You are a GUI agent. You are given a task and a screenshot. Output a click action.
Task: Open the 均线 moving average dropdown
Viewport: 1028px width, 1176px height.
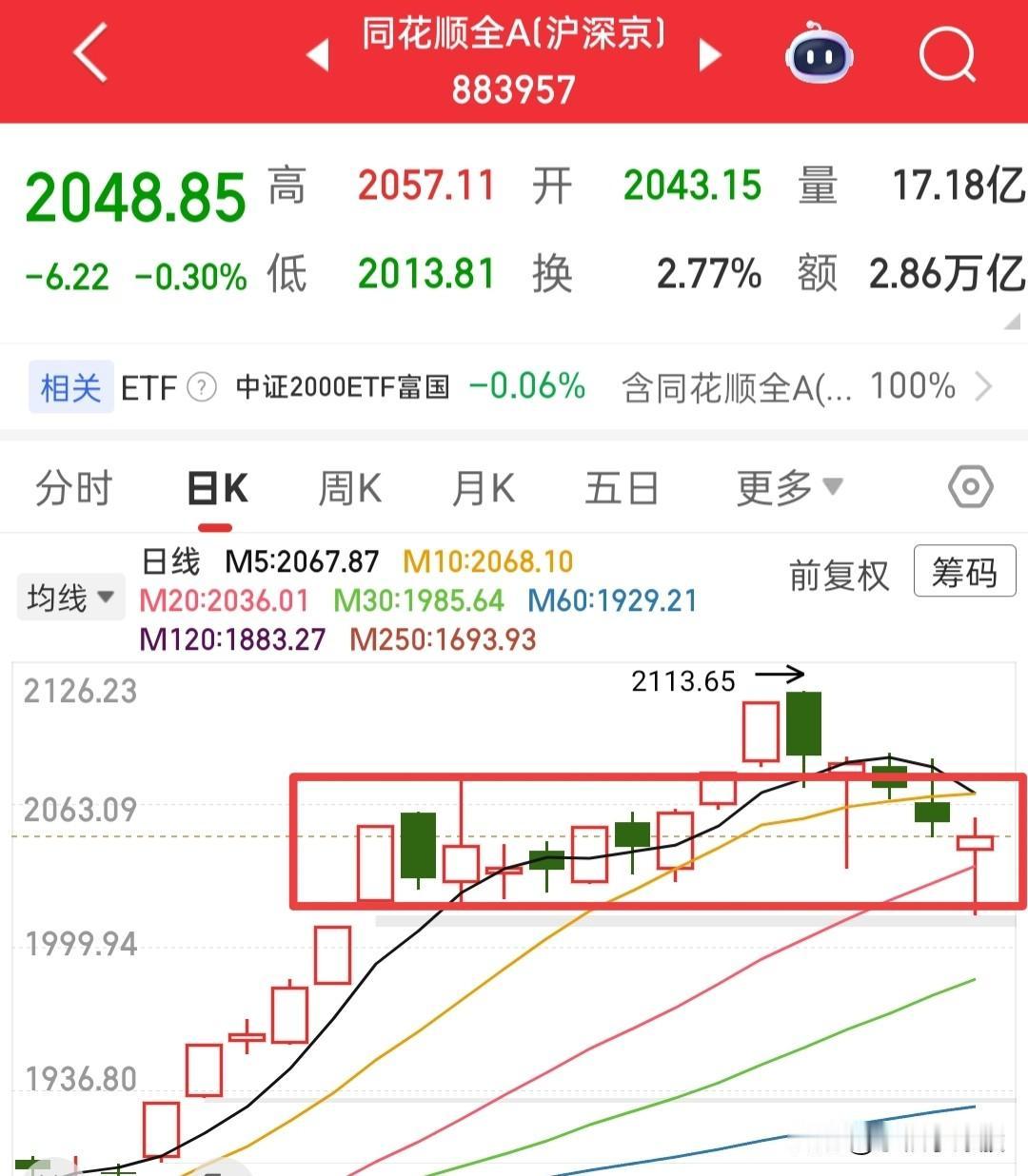[x=70, y=597]
